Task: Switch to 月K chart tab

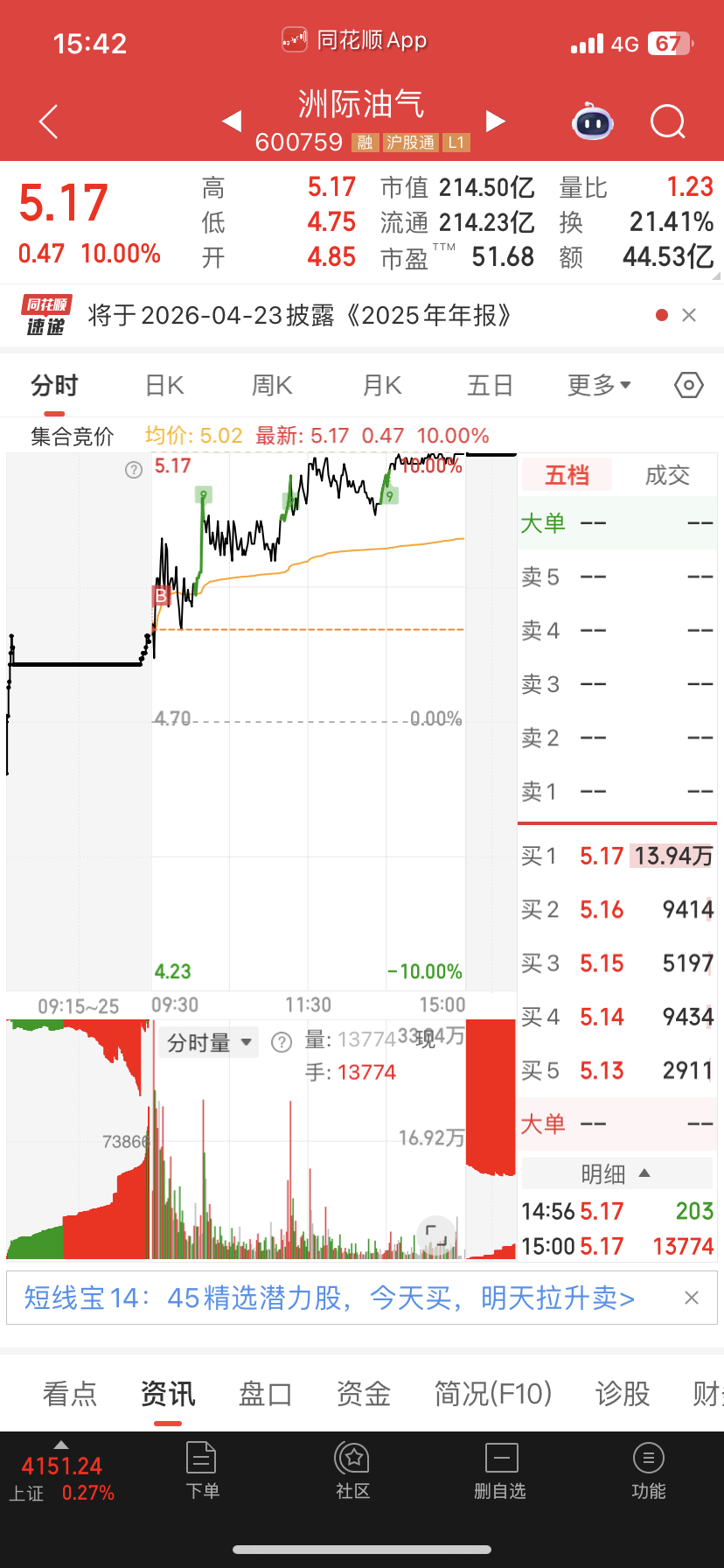Action: tap(382, 385)
